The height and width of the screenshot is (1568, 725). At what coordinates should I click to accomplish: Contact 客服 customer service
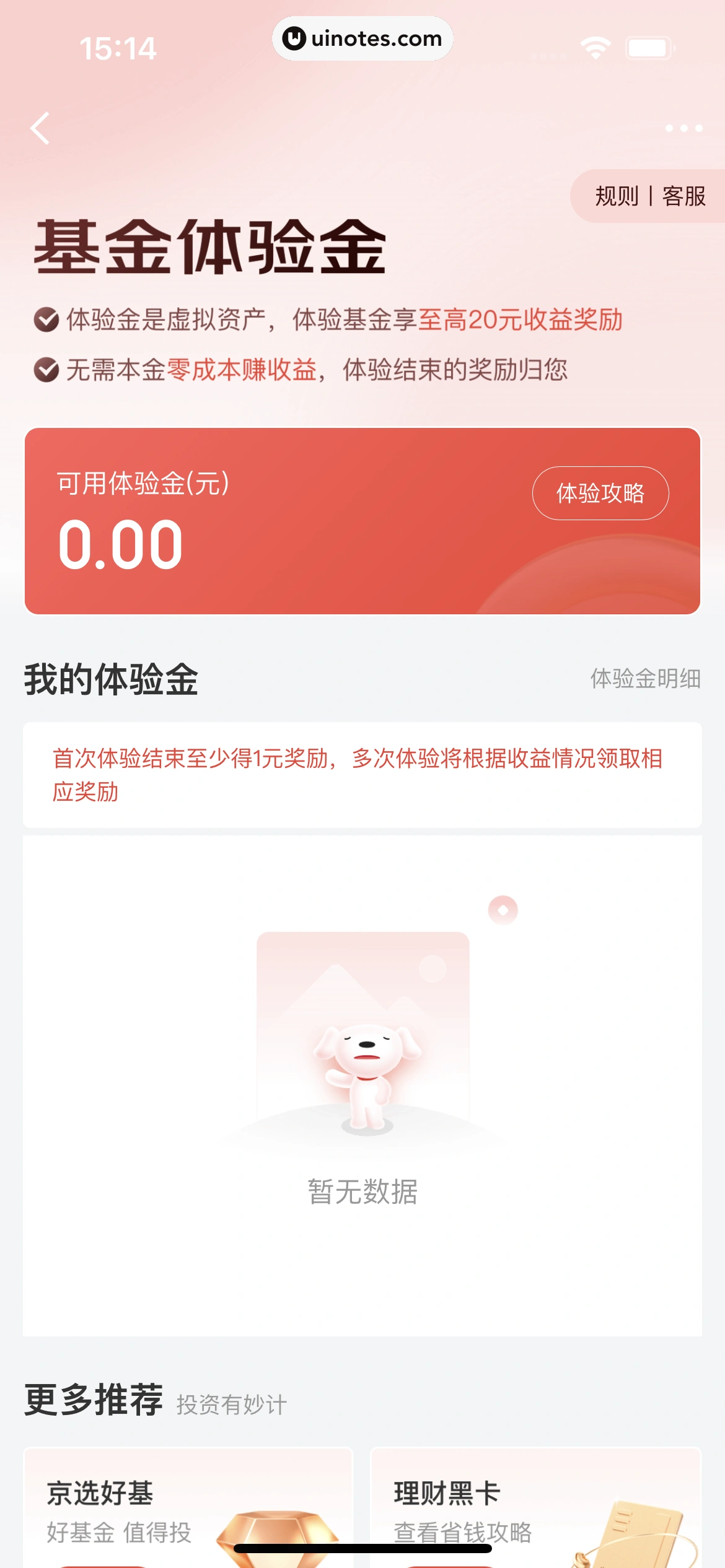[x=684, y=196]
